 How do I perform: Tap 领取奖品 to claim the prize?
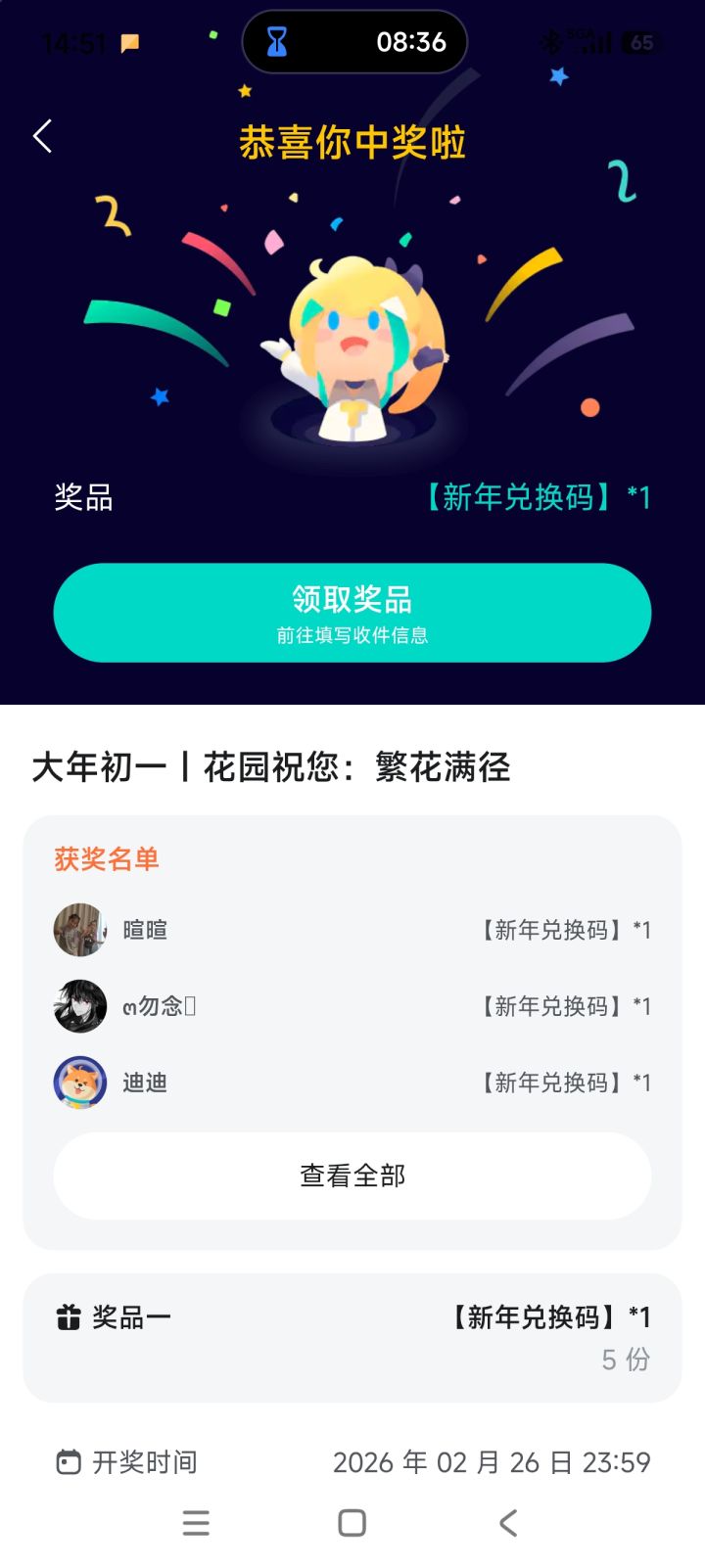[352, 612]
